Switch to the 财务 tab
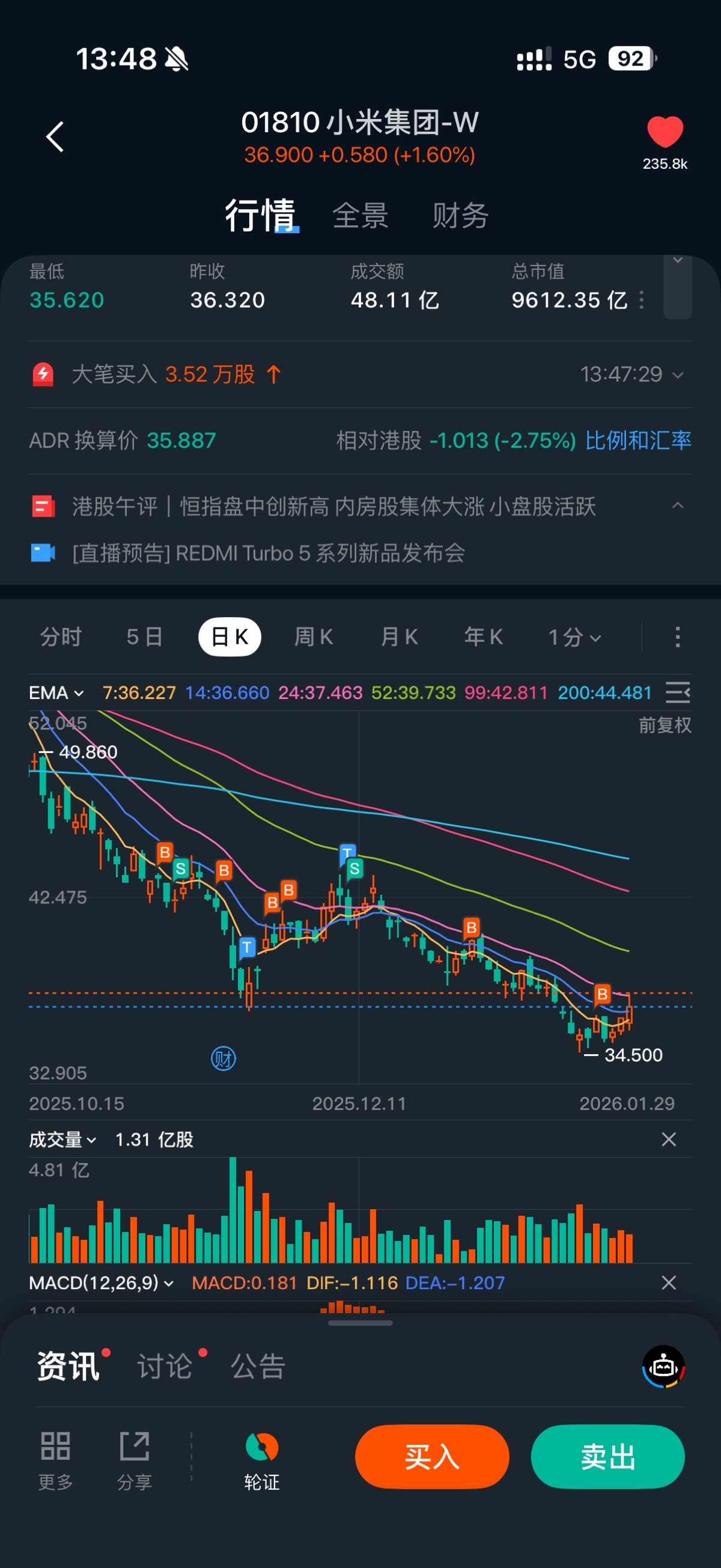The height and width of the screenshot is (1568, 721). pyautogui.click(x=460, y=216)
